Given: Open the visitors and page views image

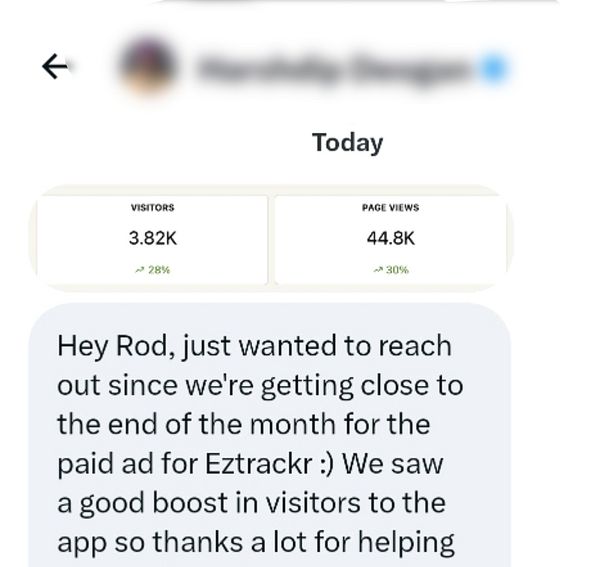Looking at the screenshot, I should tap(270, 239).
